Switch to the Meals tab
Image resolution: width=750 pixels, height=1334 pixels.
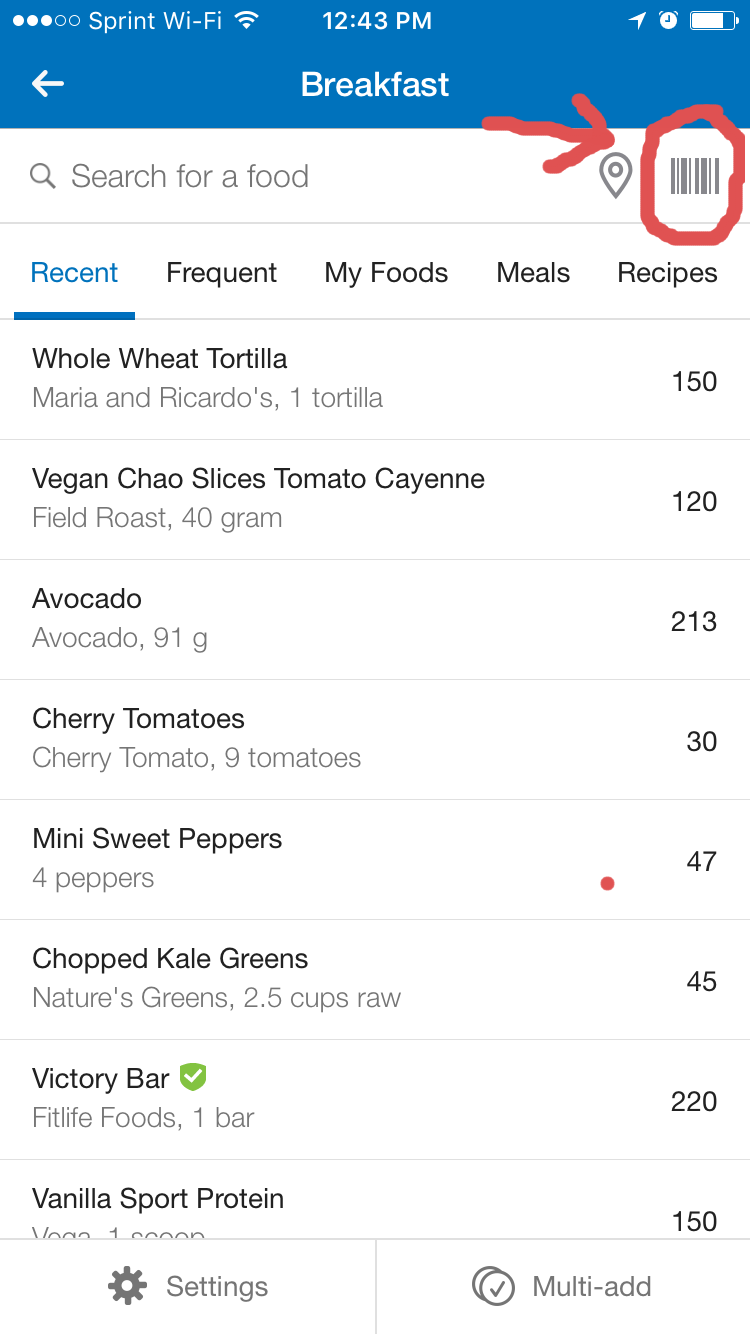533,273
